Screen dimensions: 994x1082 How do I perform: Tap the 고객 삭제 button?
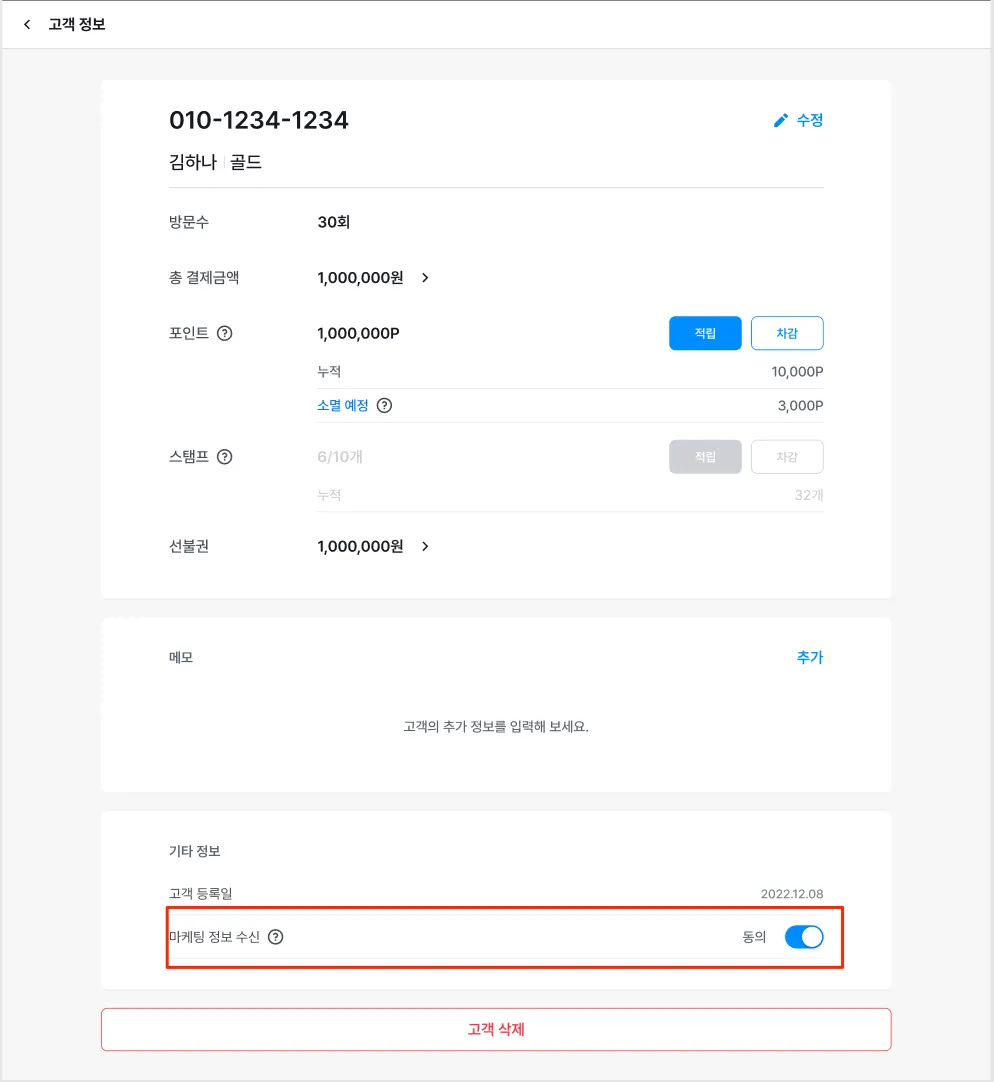[496, 1029]
